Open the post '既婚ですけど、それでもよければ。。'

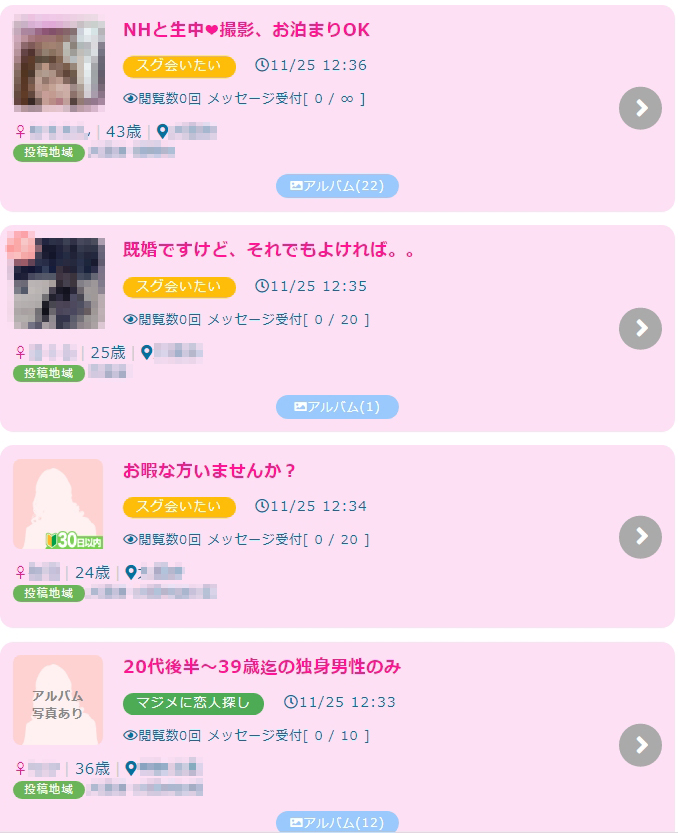point(269,250)
